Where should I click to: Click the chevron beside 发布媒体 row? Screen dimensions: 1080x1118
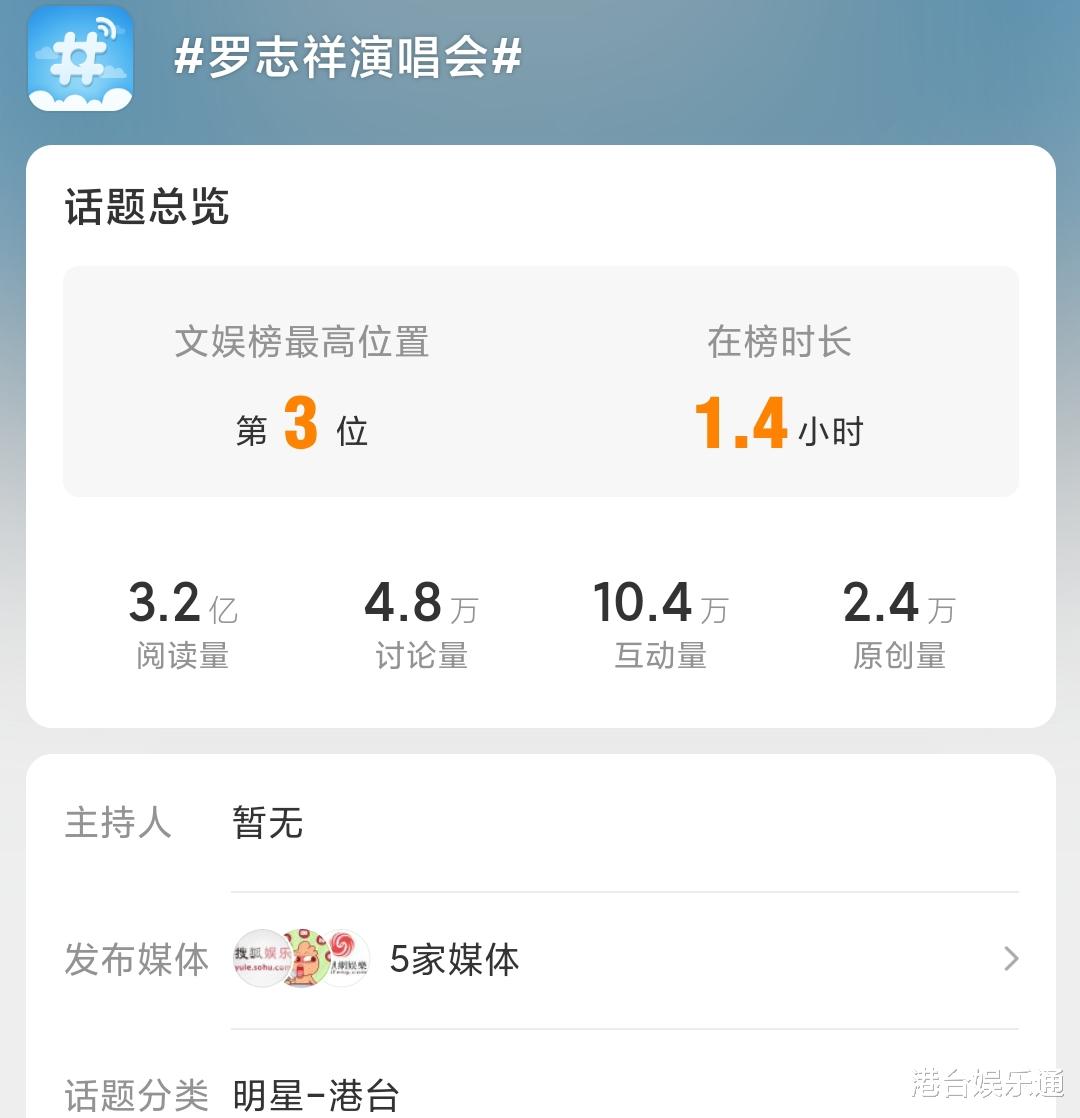pyautogui.click(x=1011, y=960)
